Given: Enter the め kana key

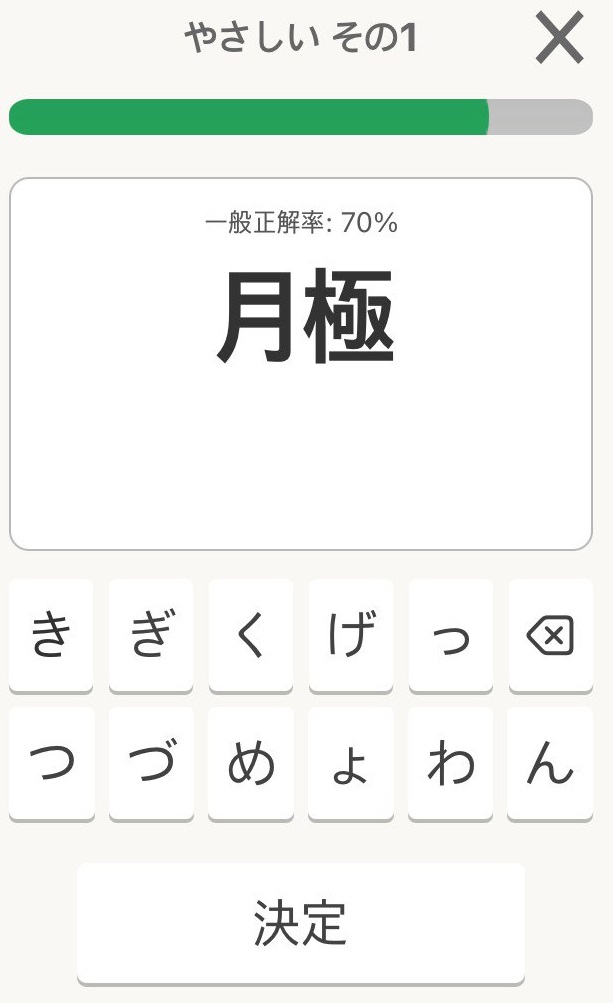Looking at the screenshot, I should [251, 763].
